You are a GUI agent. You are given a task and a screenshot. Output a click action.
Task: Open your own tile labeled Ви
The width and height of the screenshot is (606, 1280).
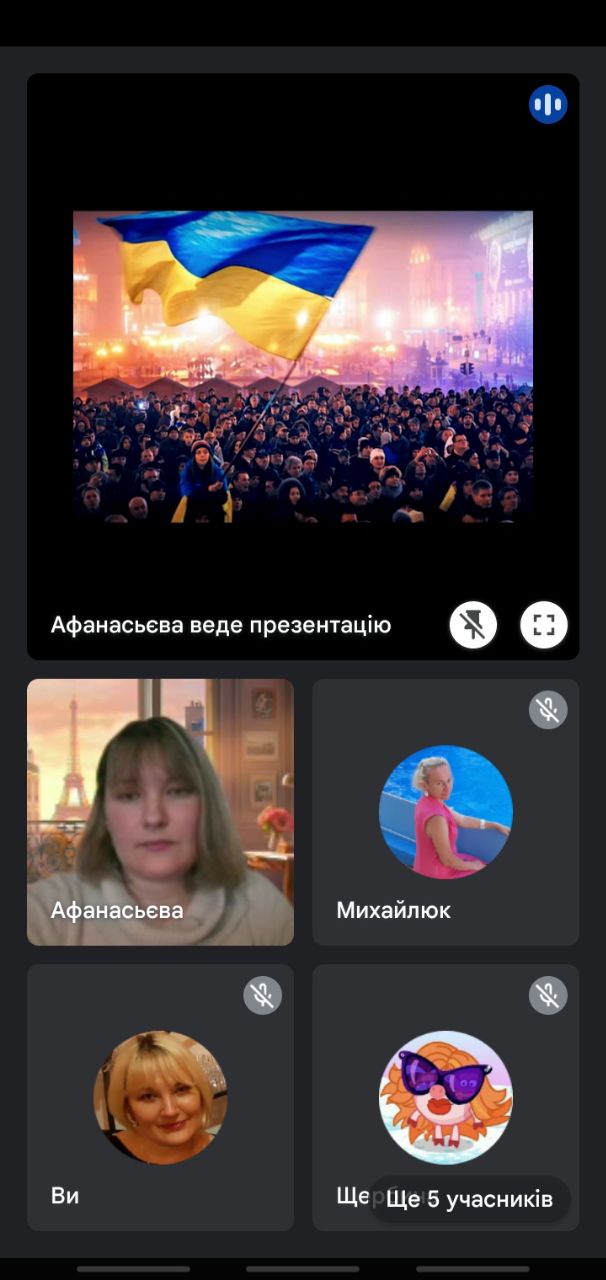pos(160,1097)
